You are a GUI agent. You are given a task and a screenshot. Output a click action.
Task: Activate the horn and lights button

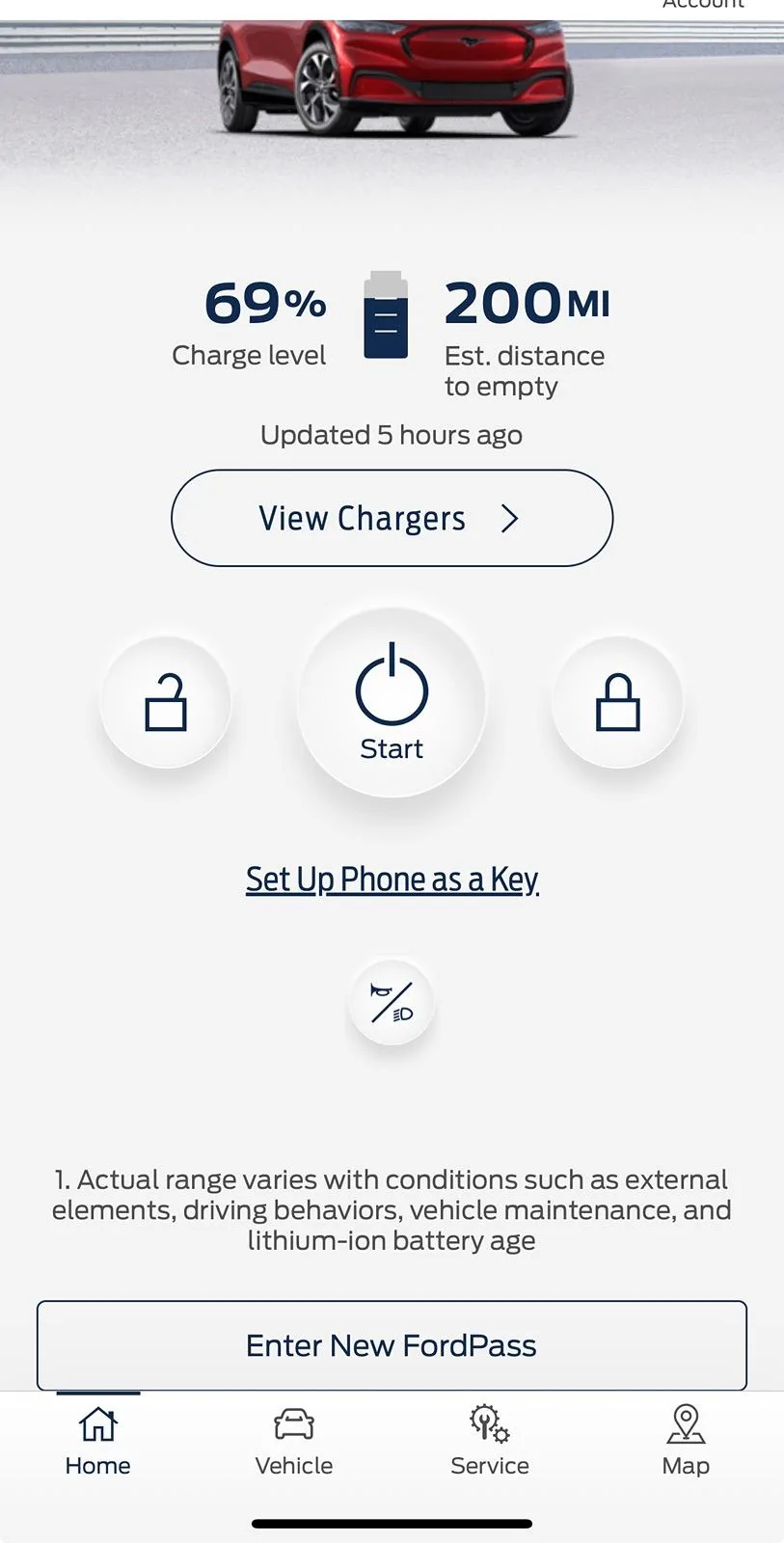click(x=392, y=1003)
